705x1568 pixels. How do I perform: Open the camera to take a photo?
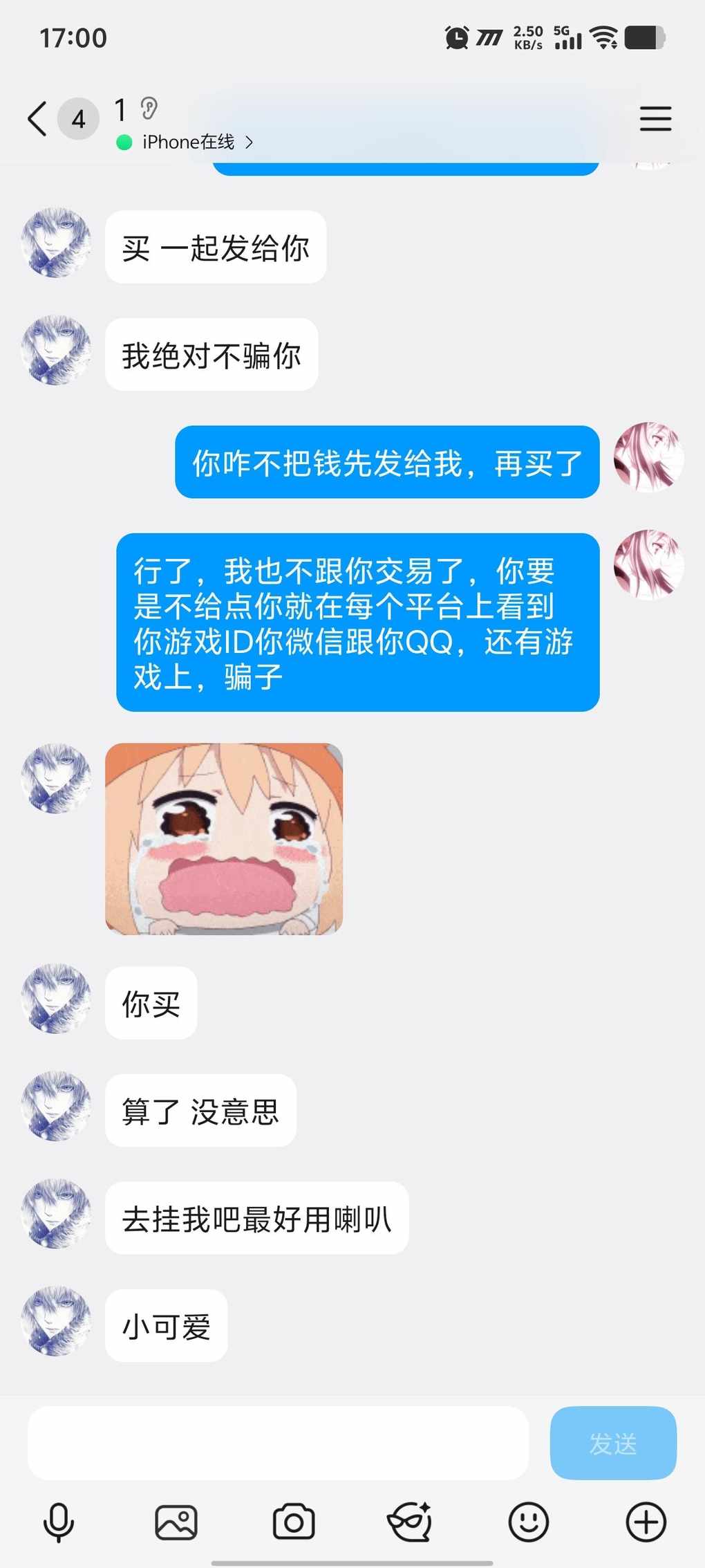pos(294,1522)
